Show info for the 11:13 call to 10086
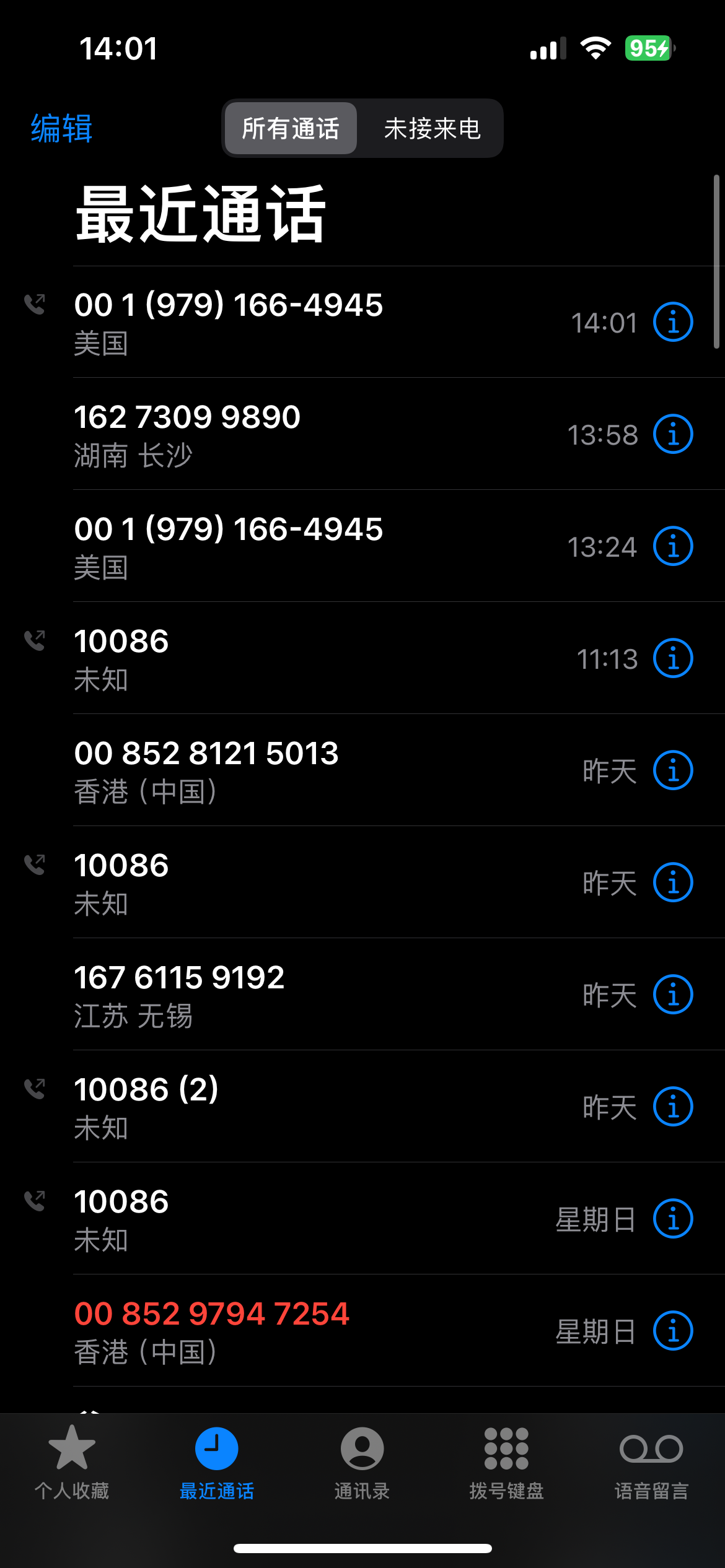The height and width of the screenshot is (1568, 725). (672, 658)
